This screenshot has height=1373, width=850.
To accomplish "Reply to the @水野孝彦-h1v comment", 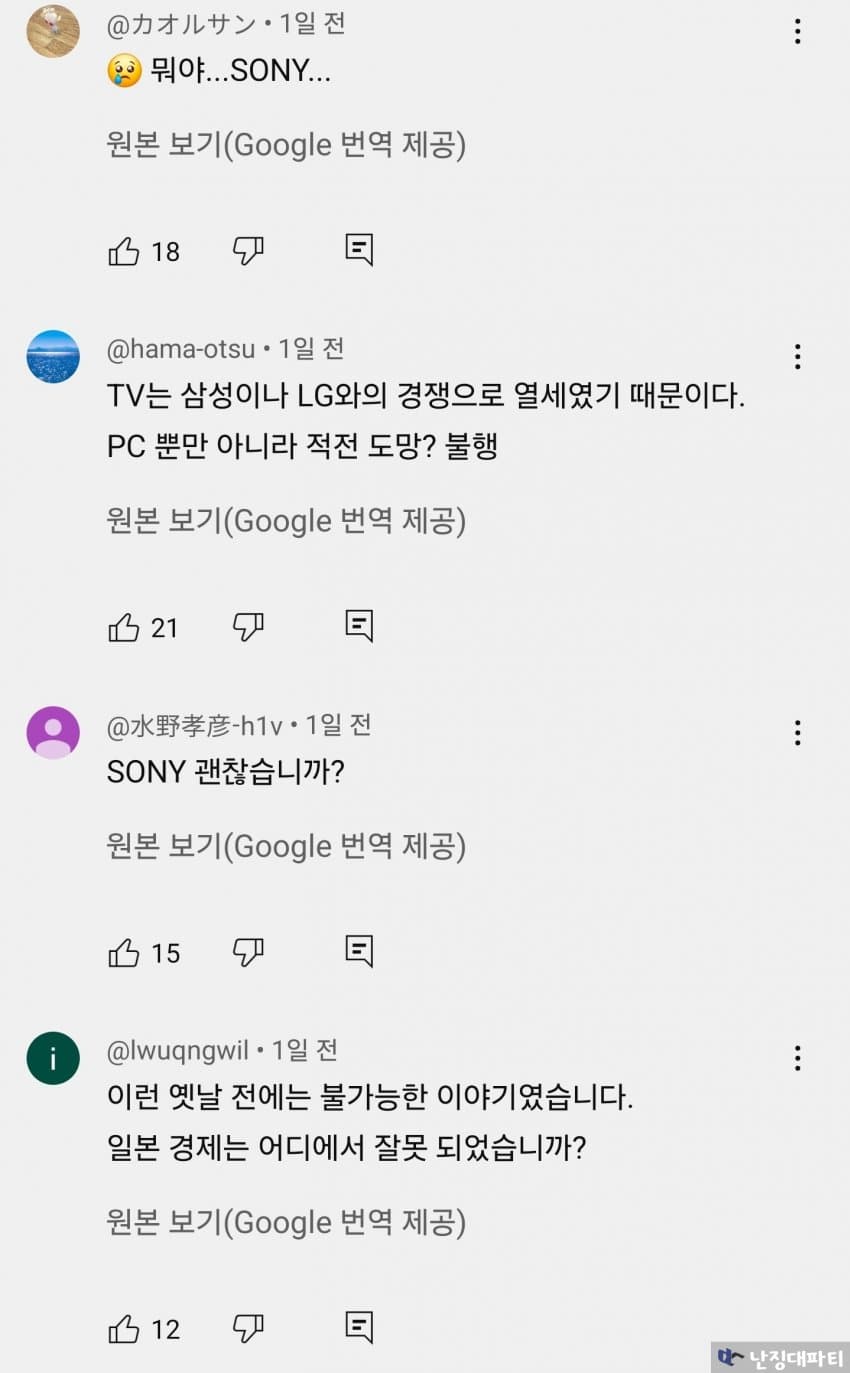I will 359,951.
